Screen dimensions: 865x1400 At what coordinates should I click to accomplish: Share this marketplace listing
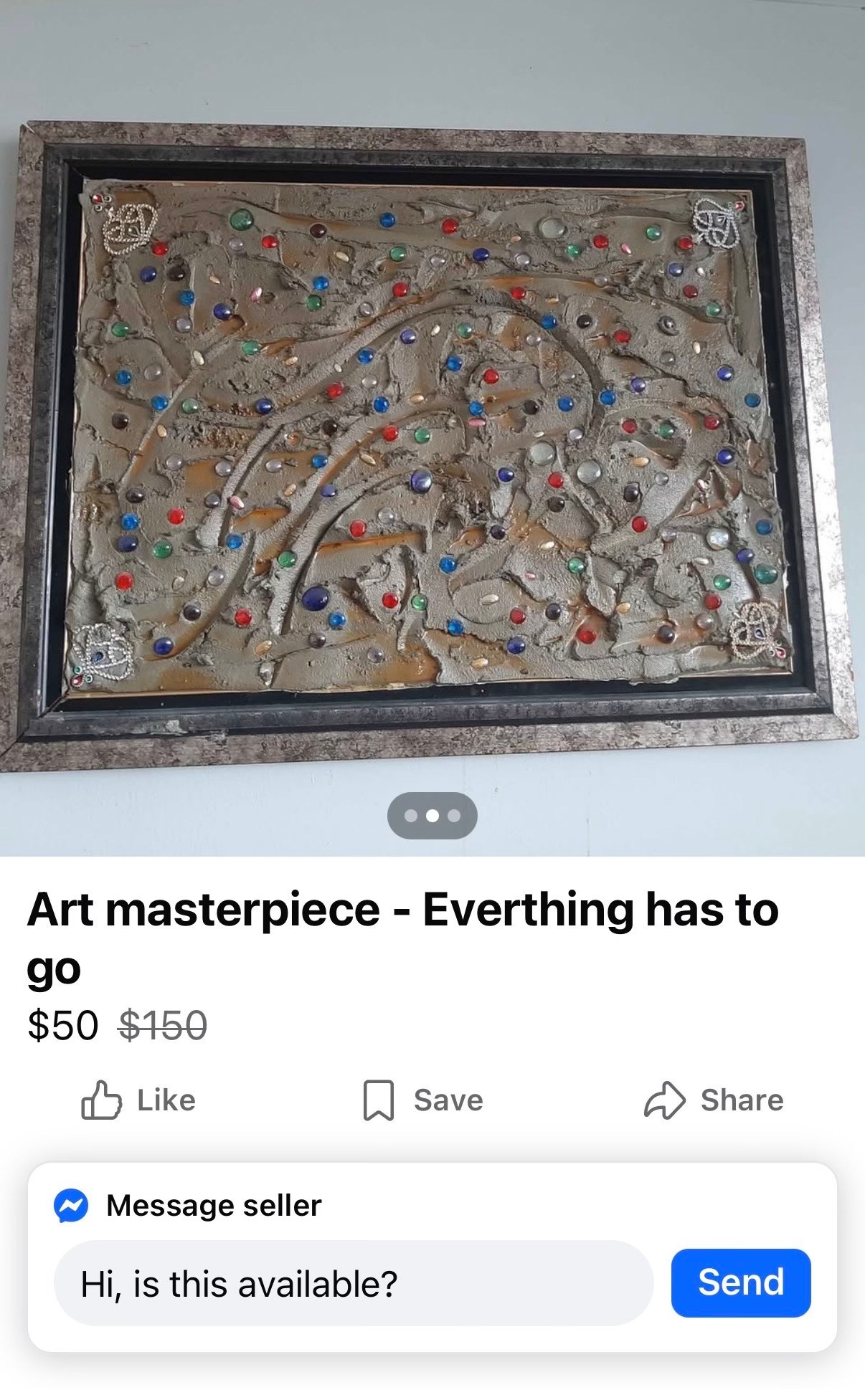[x=714, y=1100]
